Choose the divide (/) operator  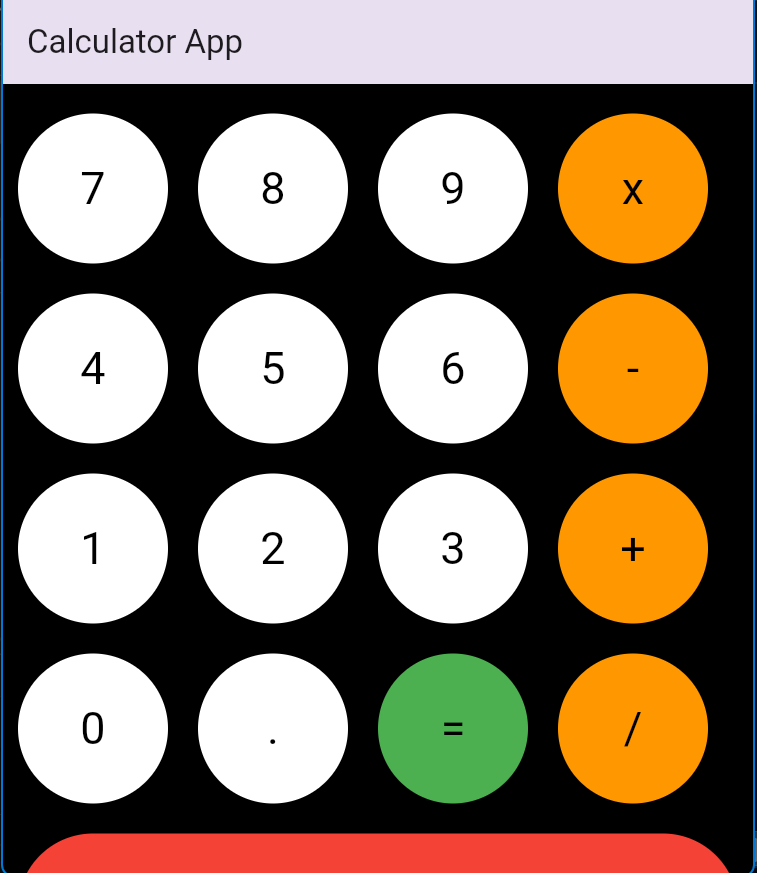coord(633,728)
